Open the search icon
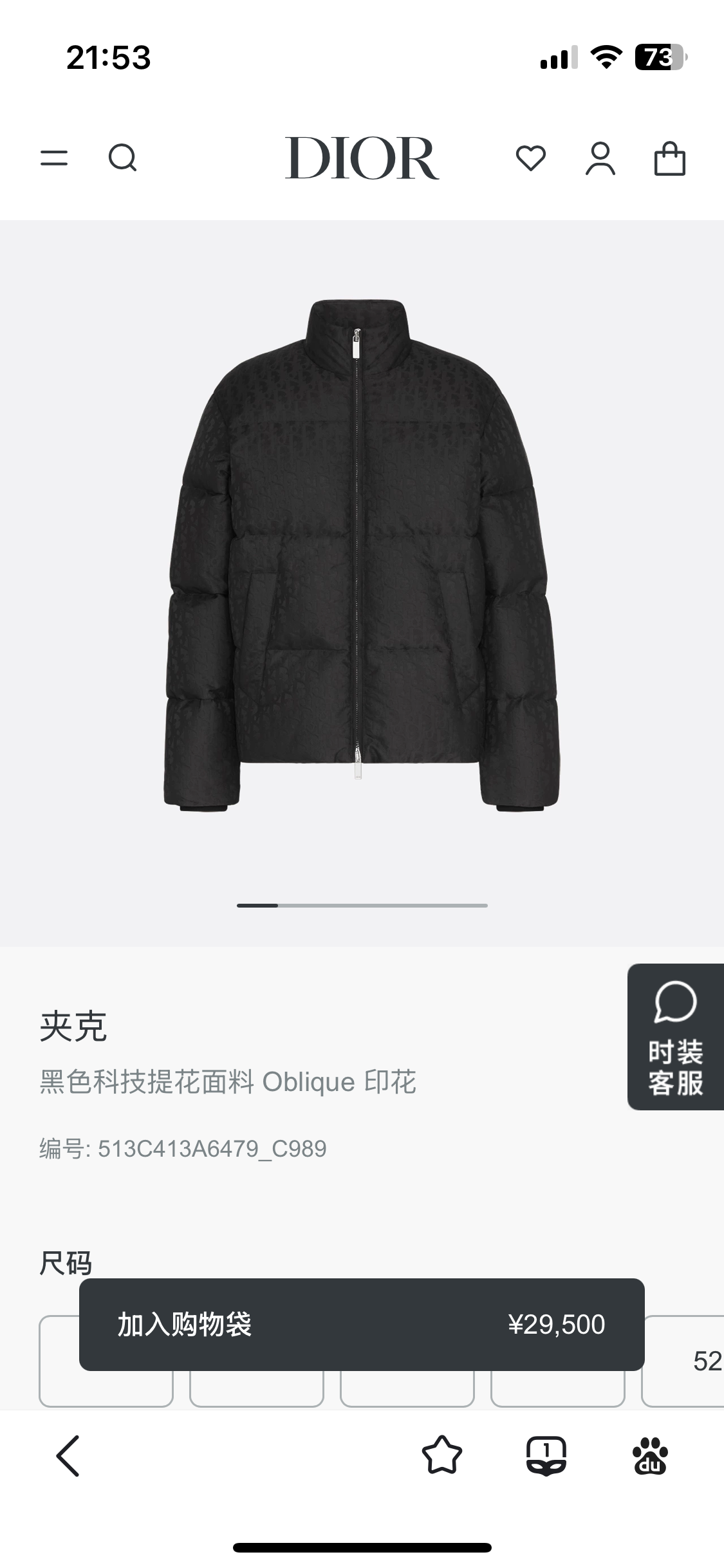 122,158
